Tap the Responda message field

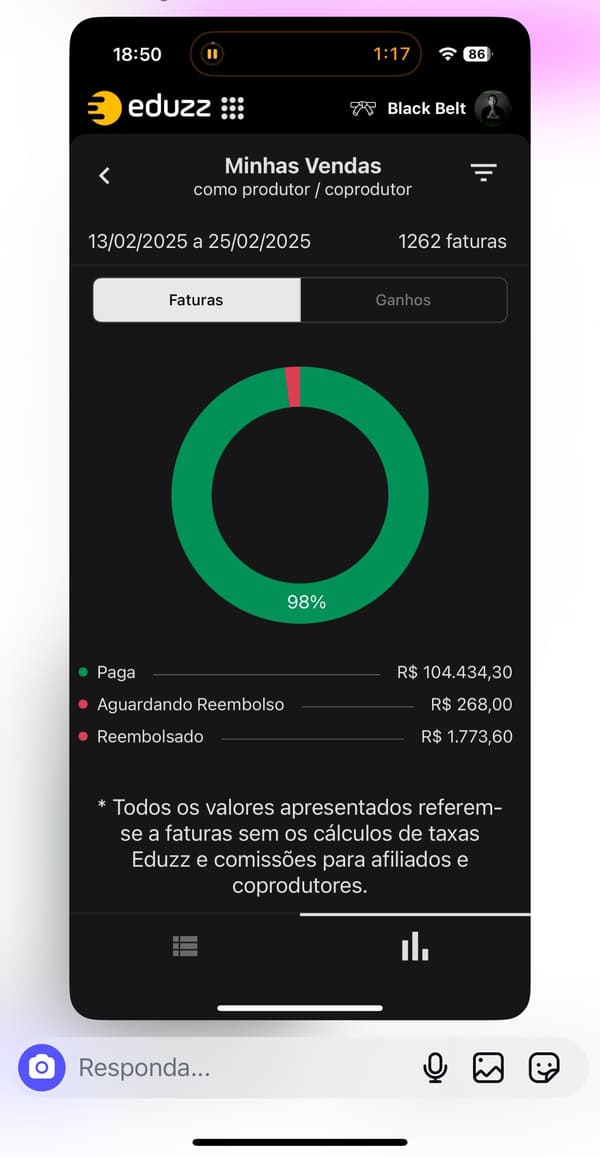[x=244, y=1068]
